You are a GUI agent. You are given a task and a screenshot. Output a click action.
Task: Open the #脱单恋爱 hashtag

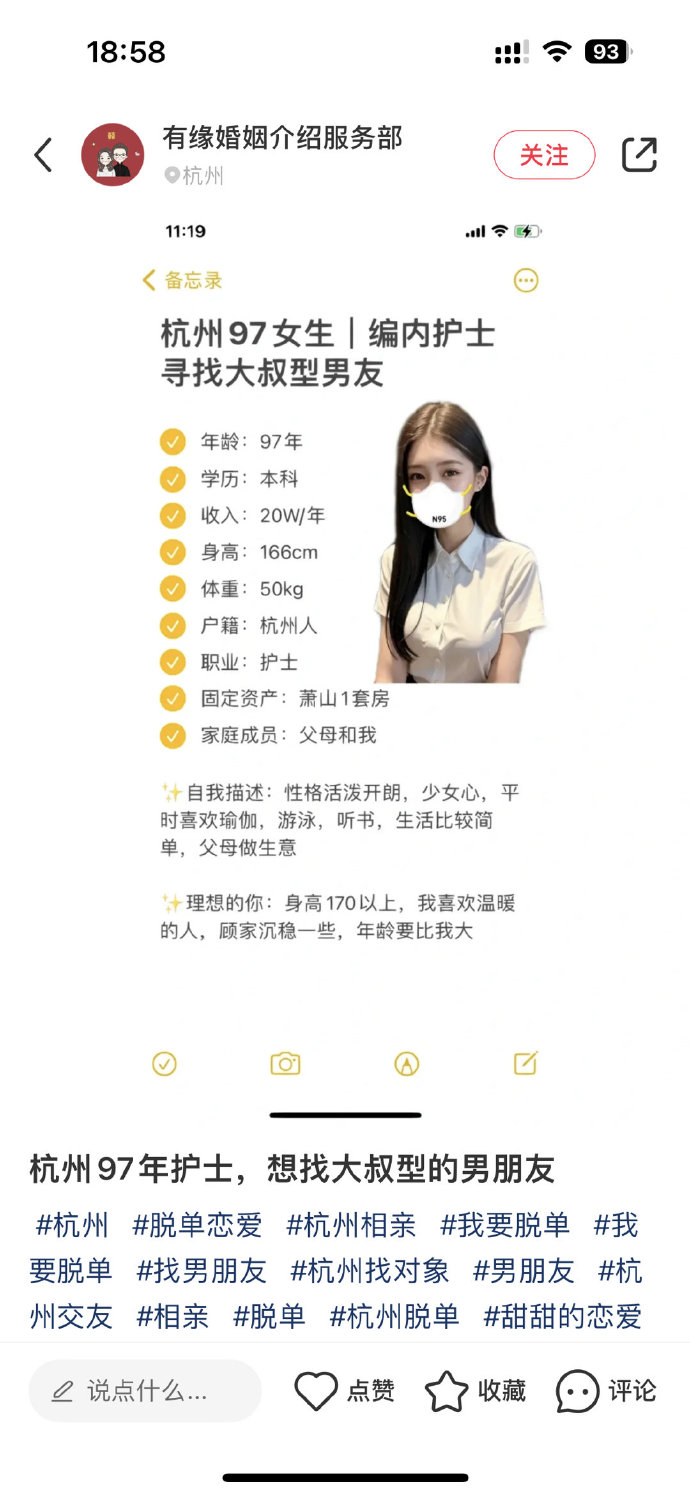click(x=197, y=1224)
